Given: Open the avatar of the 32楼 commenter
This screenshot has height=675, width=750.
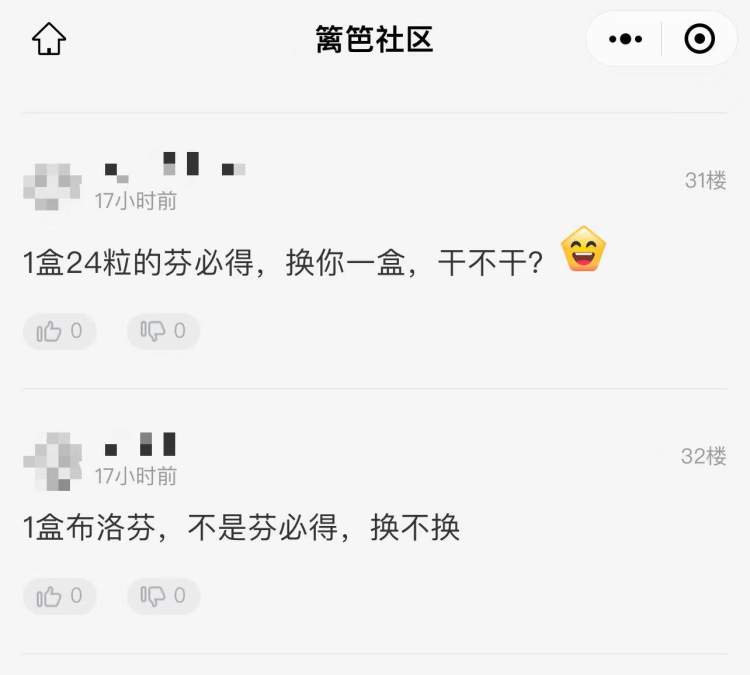Looking at the screenshot, I should (x=52, y=461).
